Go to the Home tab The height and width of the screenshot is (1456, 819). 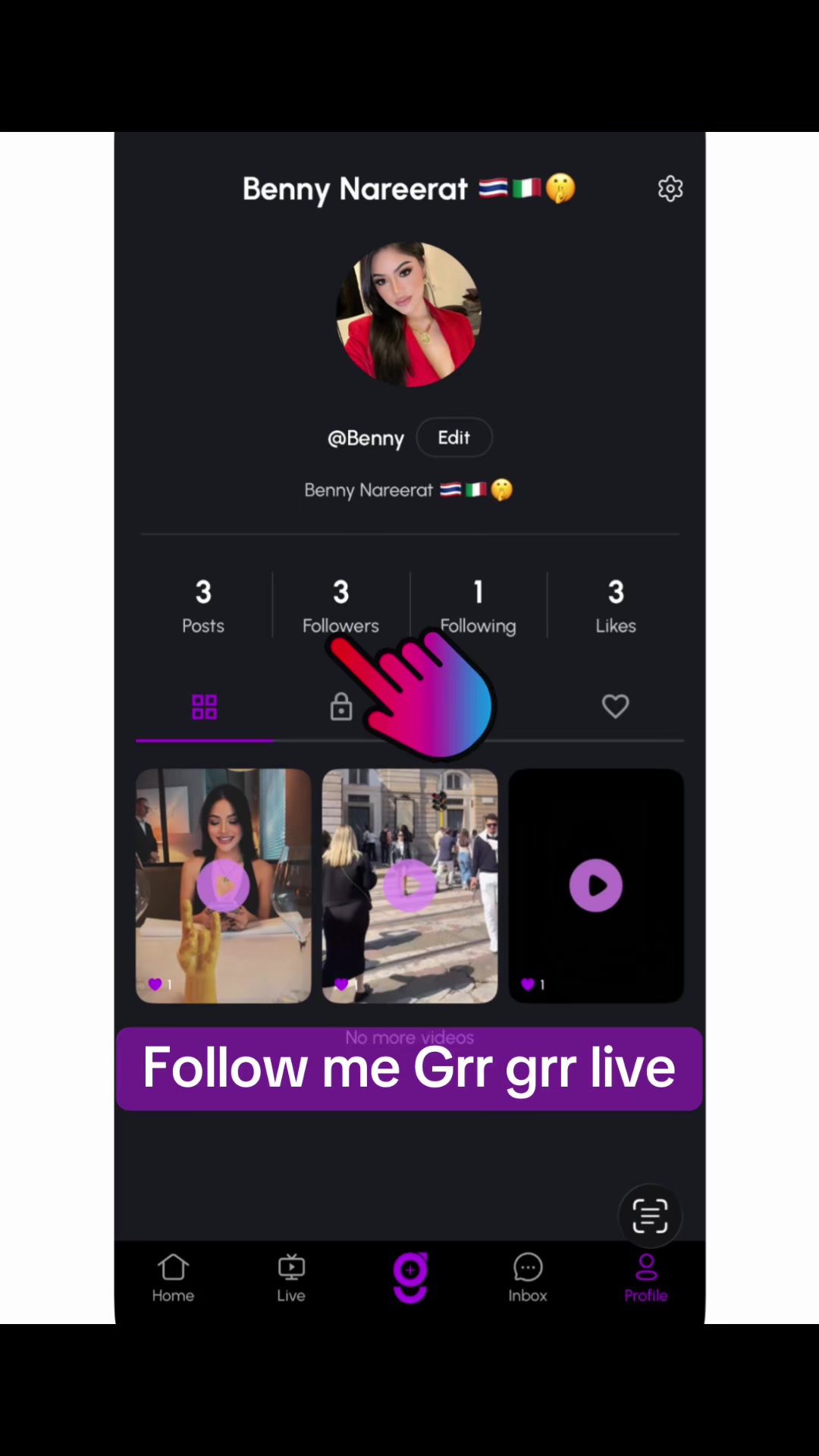(x=173, y=1279)
